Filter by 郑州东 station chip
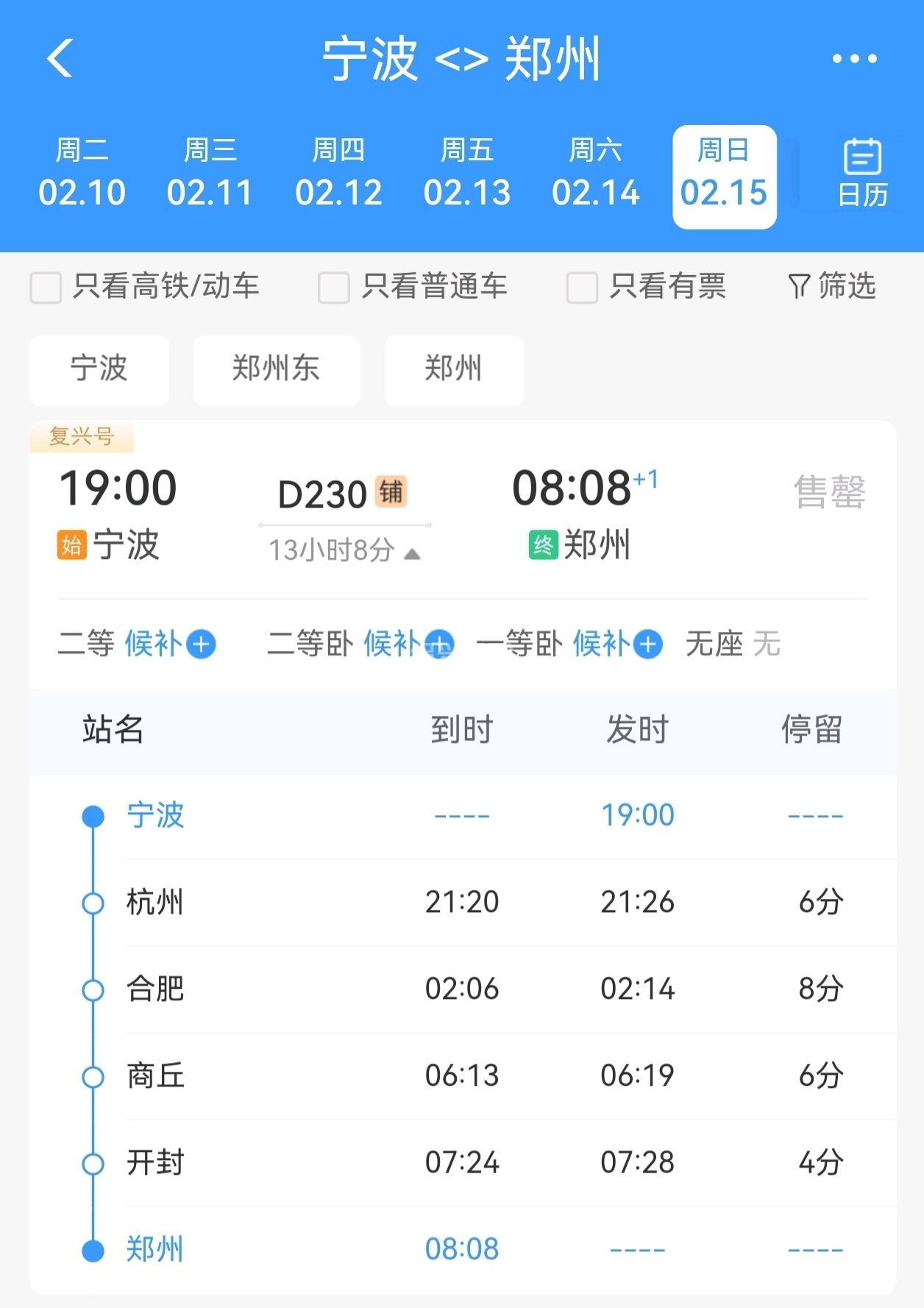Screen dimensions: 924x1308 276,369
